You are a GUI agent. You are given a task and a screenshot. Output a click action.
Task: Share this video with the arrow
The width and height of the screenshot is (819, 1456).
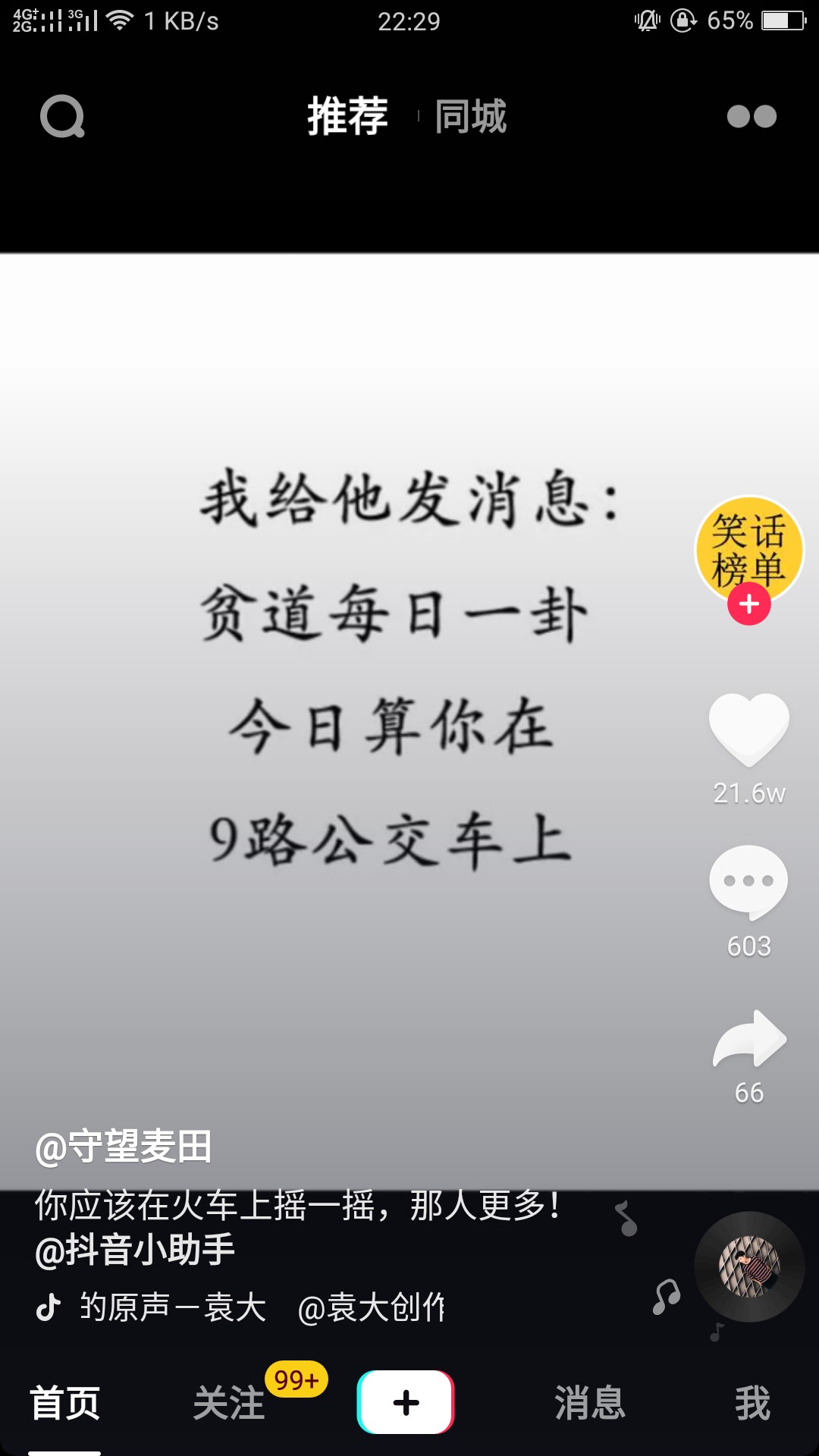(749, 1039)
